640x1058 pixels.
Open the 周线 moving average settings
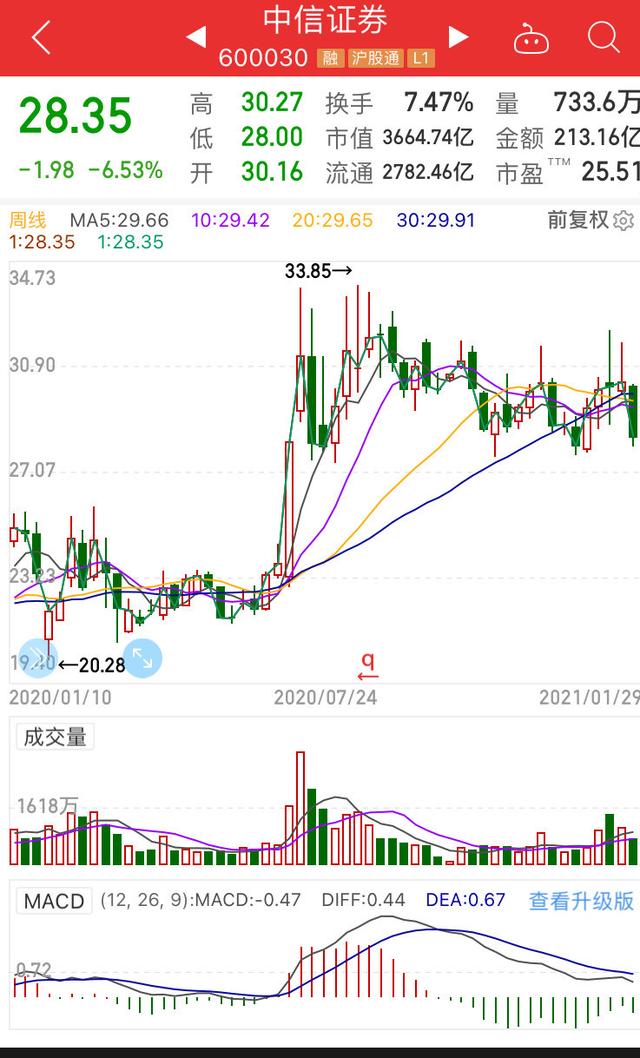pyautogui.click(x=27, y=220)
